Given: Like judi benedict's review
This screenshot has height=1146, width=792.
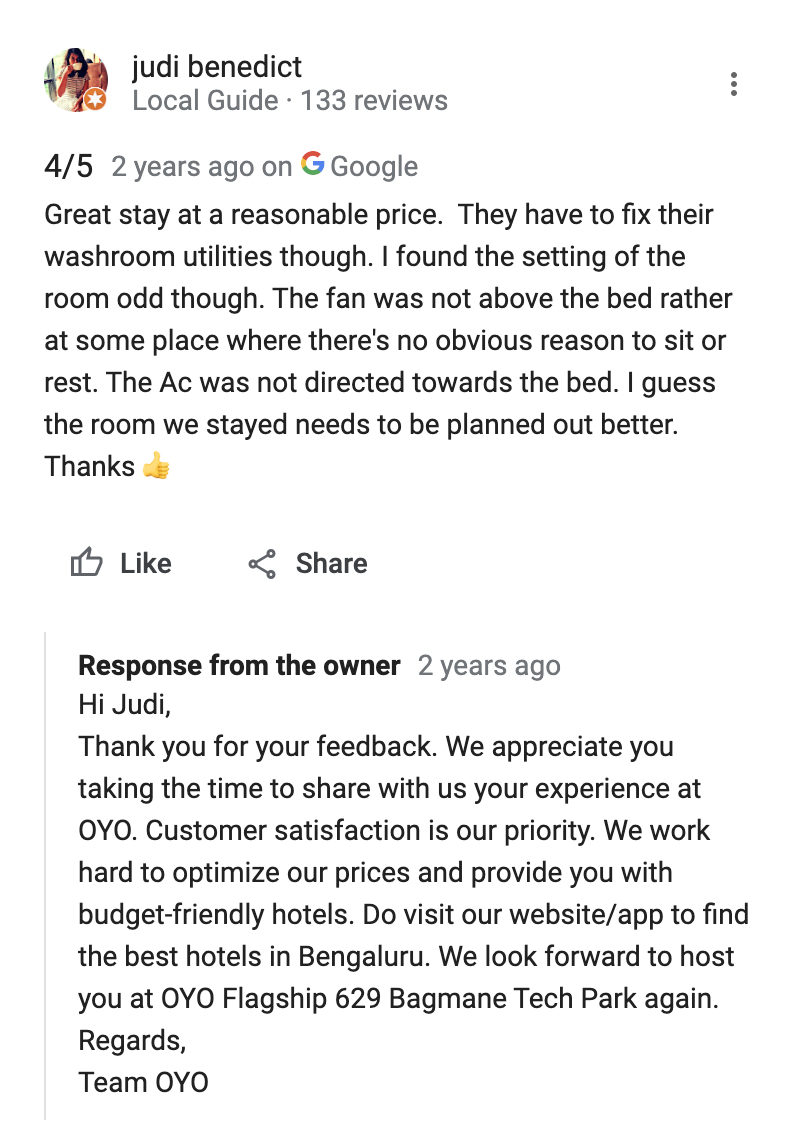Looking at the screenshot, I should 121,563.
